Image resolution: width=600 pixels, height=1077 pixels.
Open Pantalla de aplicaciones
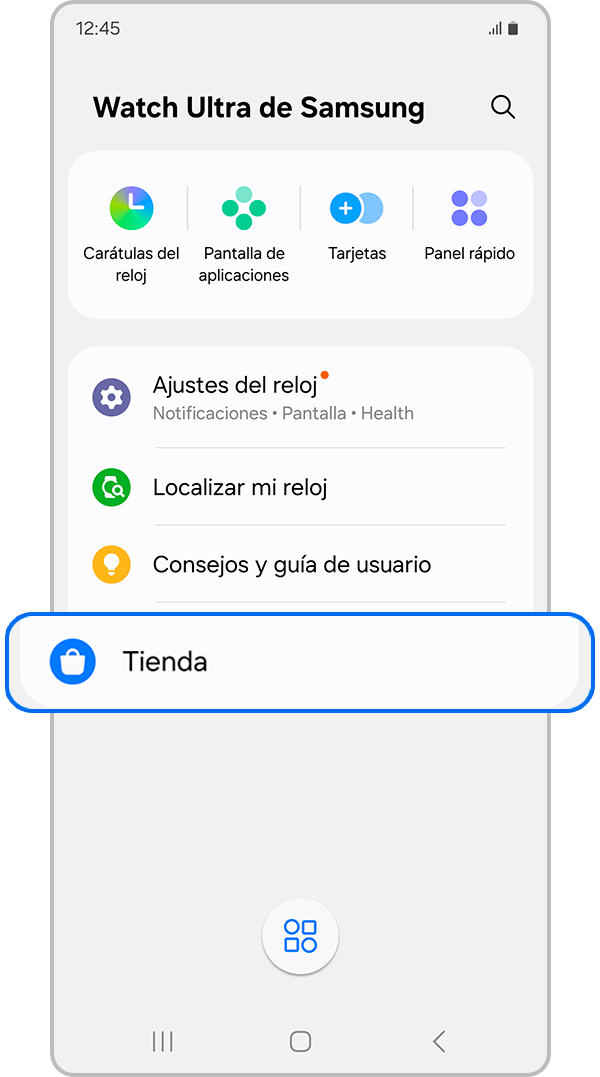click(243, 232)
